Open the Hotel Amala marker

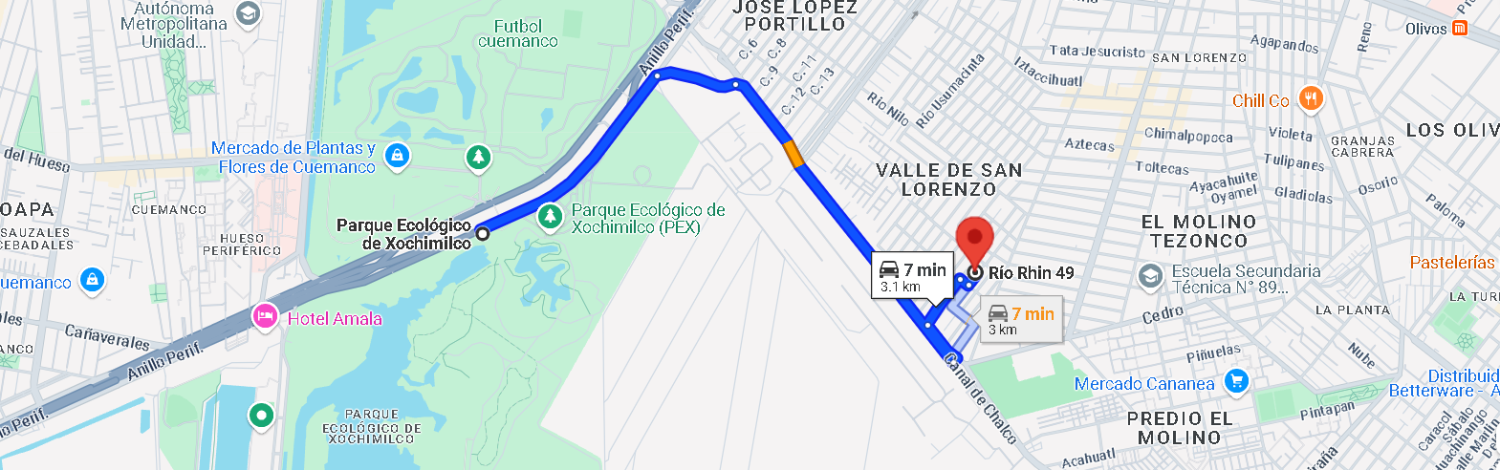[x=266, y=317]
